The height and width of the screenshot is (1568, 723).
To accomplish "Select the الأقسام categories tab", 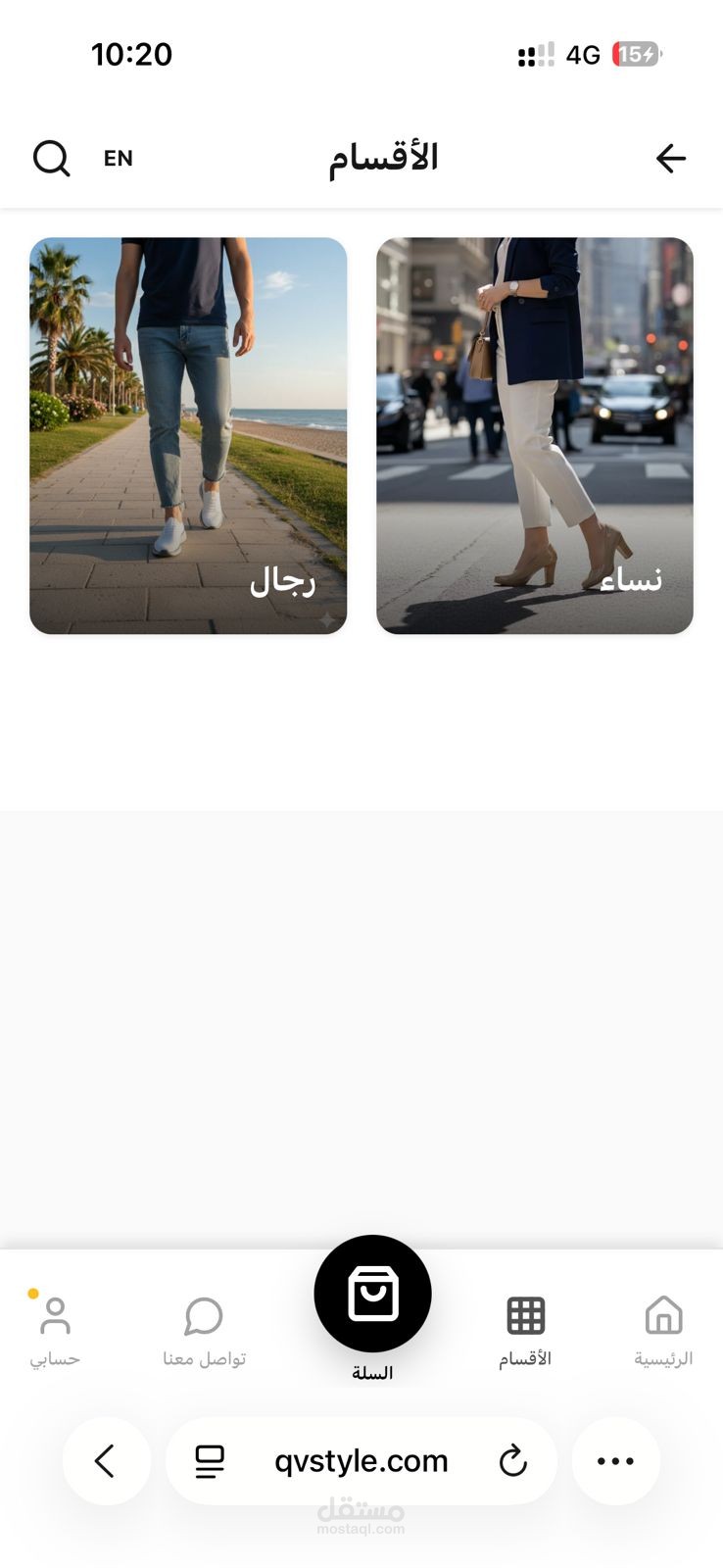I will click(525, 1330).
